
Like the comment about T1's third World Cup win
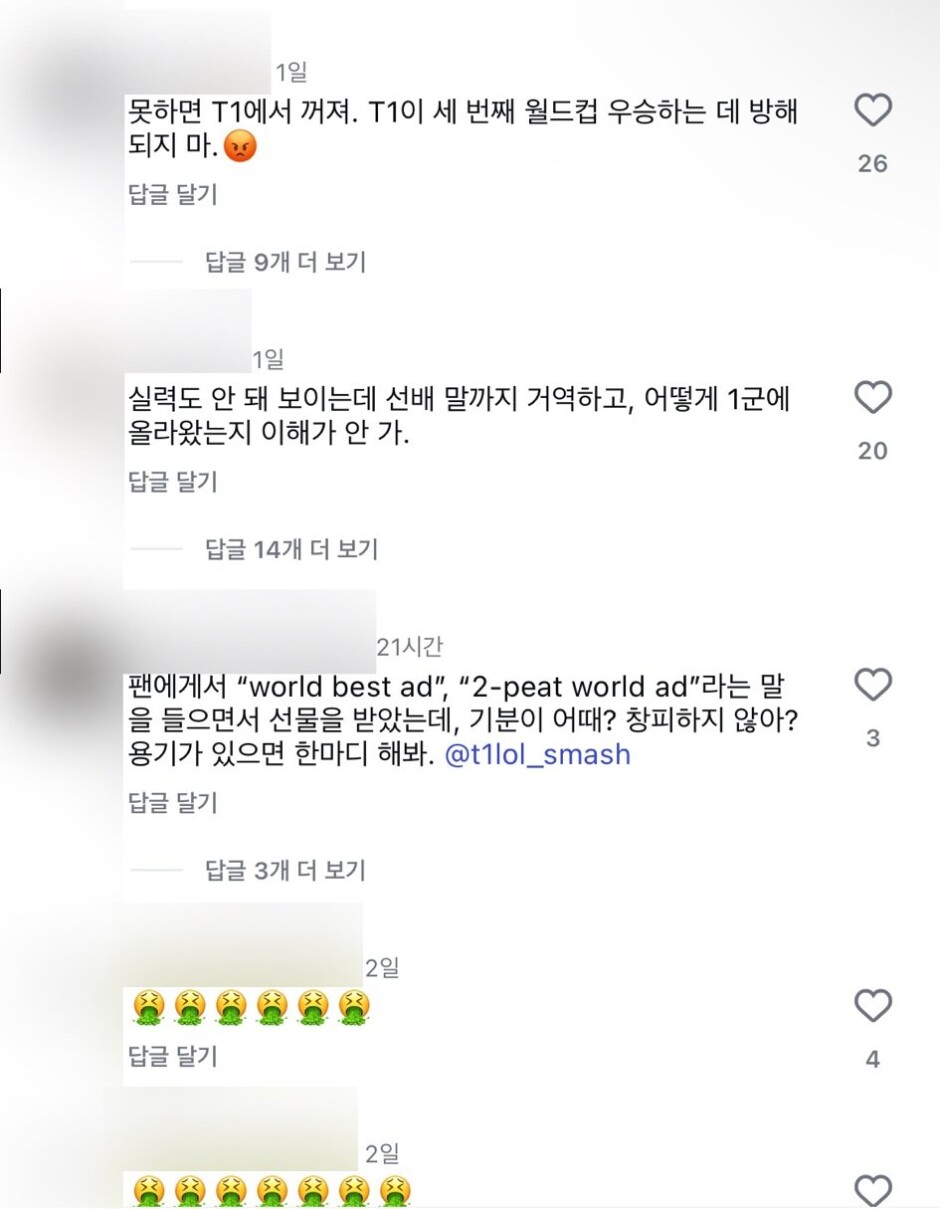(872, 111)
